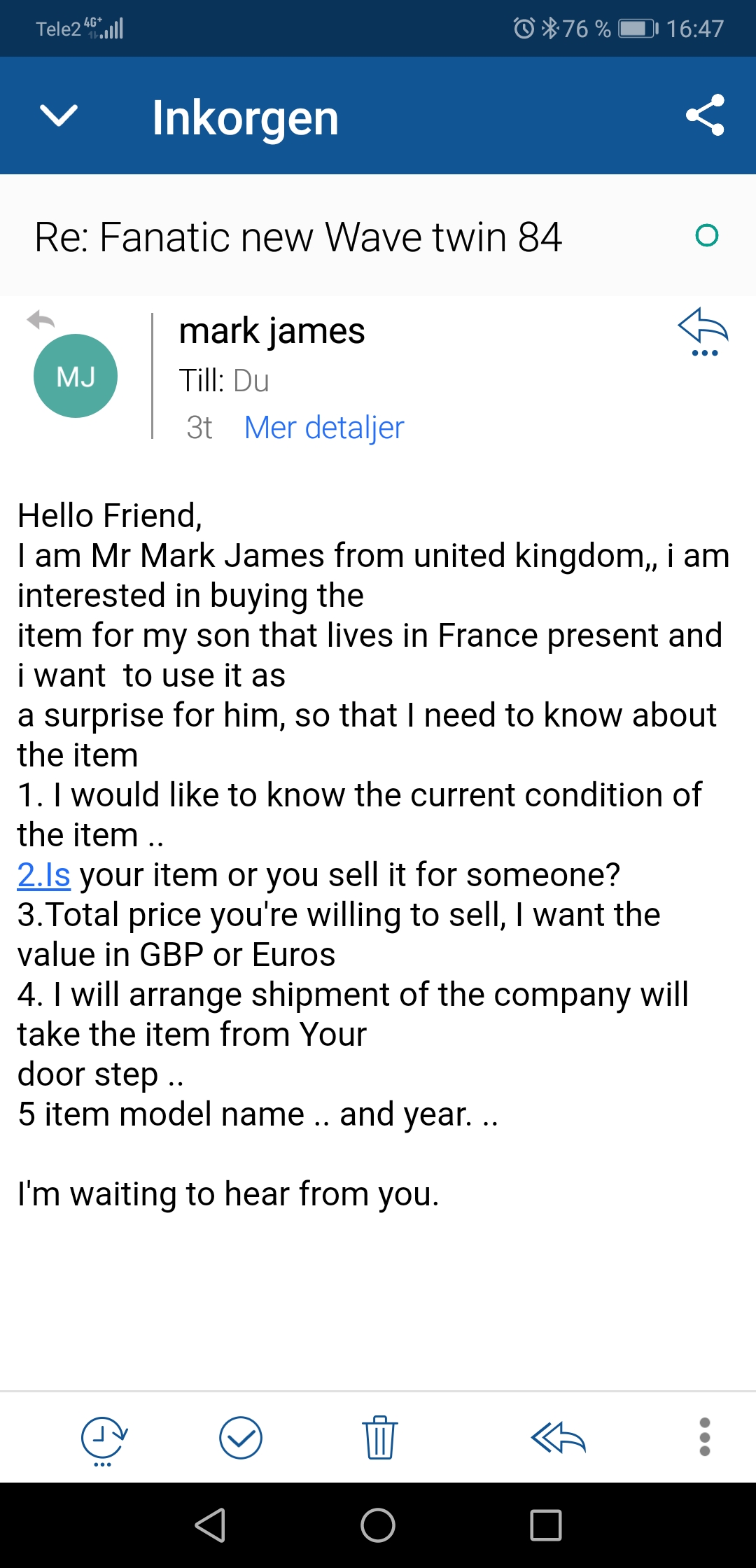The height and width of the screenshot is (1568, 756).
Task: Expand Mer detaljer link
Action: click(324, 427)
